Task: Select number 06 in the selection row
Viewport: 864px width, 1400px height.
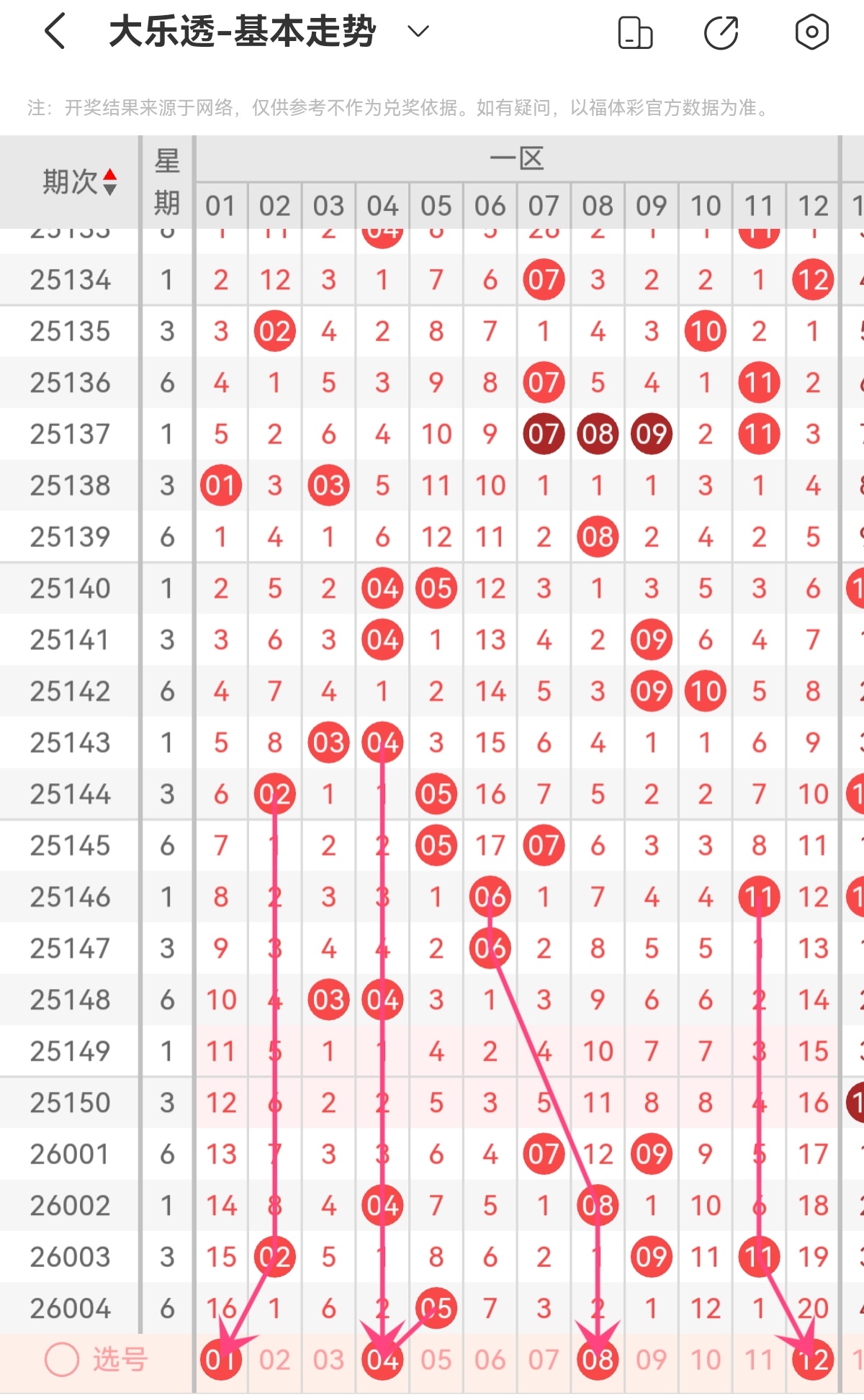Action: click(490, 1360)
